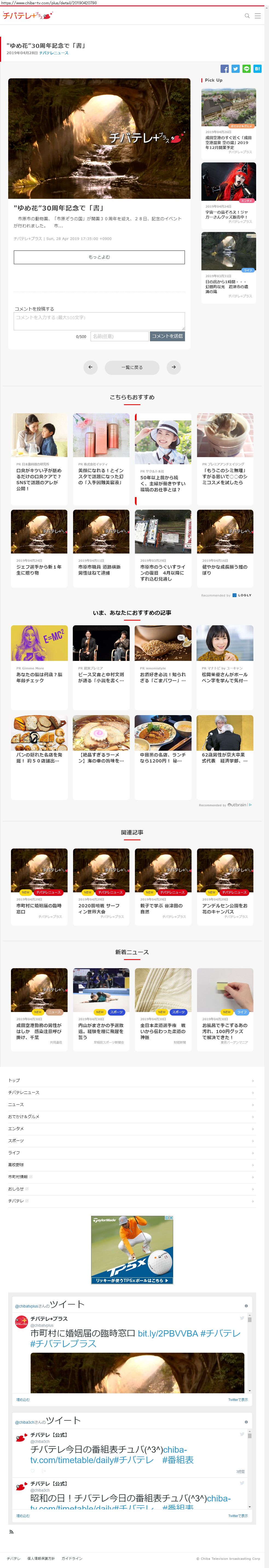
Task: Go to the next article arrow
Action: pos(173,368)
